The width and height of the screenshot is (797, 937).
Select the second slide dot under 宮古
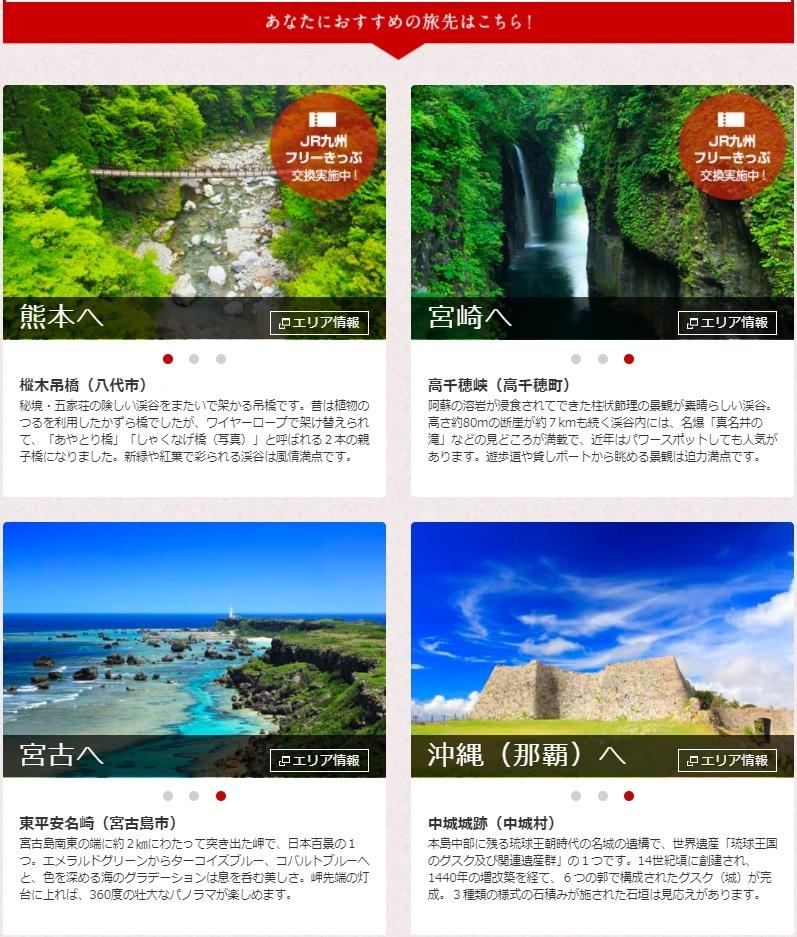(x=194, y=796)
